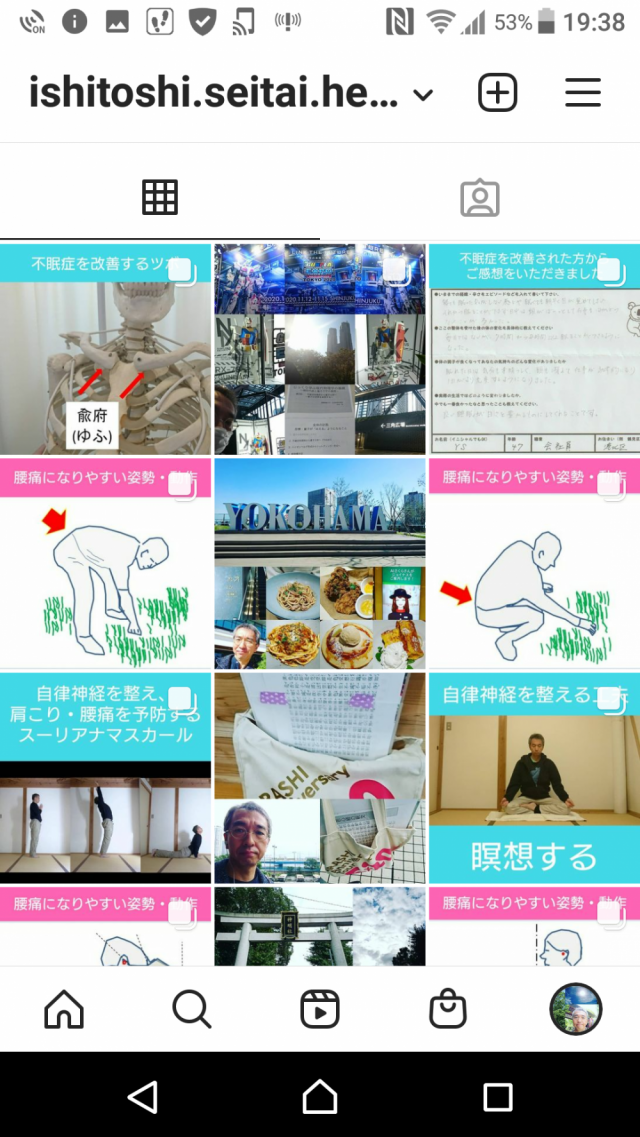Image resolution: width=640 pixels, height=1137 pixels.
Task: Switch to the posts grid tab
Action: pyautogui.click(x=160, y=198)
